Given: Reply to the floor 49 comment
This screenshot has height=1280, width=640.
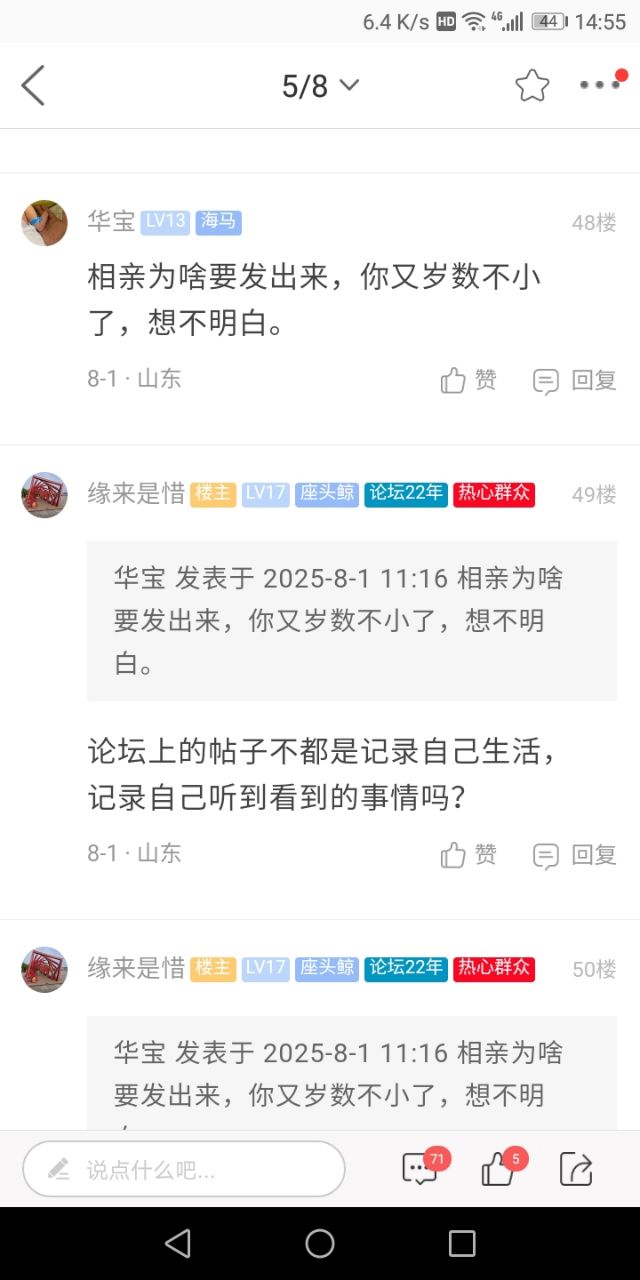Looking at the screenshot, I should click(x=575, y=855).
